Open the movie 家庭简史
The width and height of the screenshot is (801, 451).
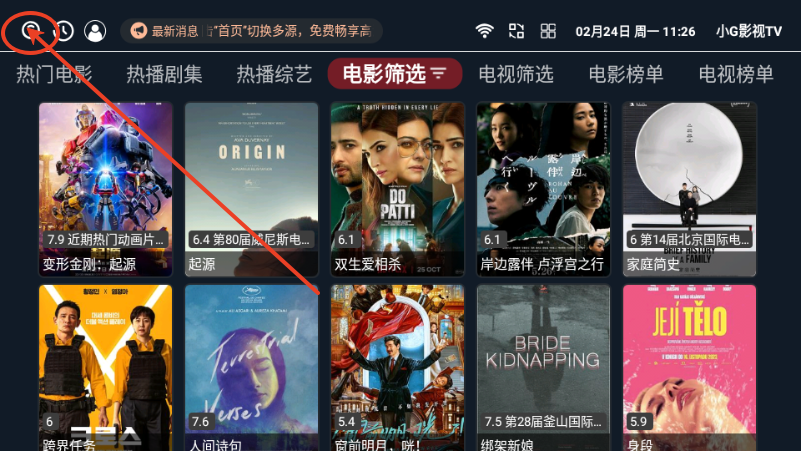pyautogui.click(x=689, y=188)
